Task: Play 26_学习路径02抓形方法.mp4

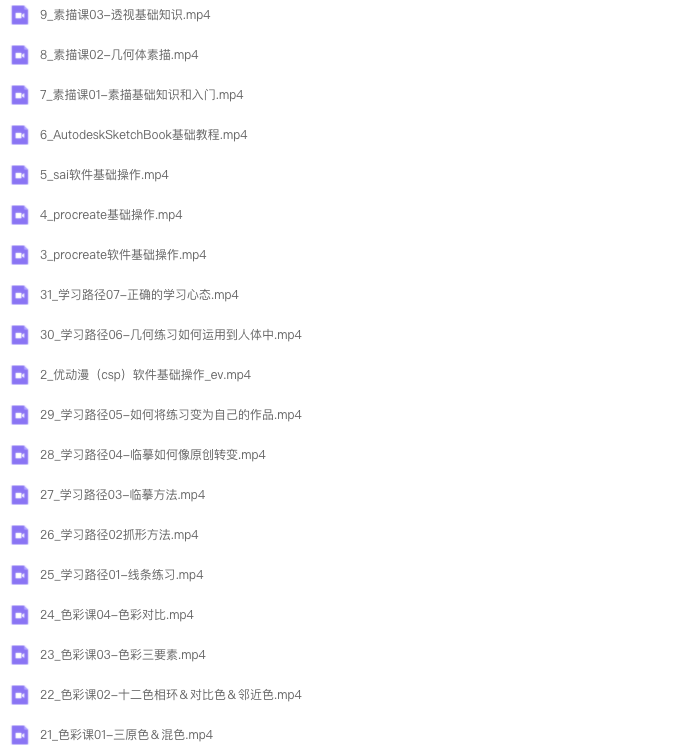Action: [x=119, y=535]
